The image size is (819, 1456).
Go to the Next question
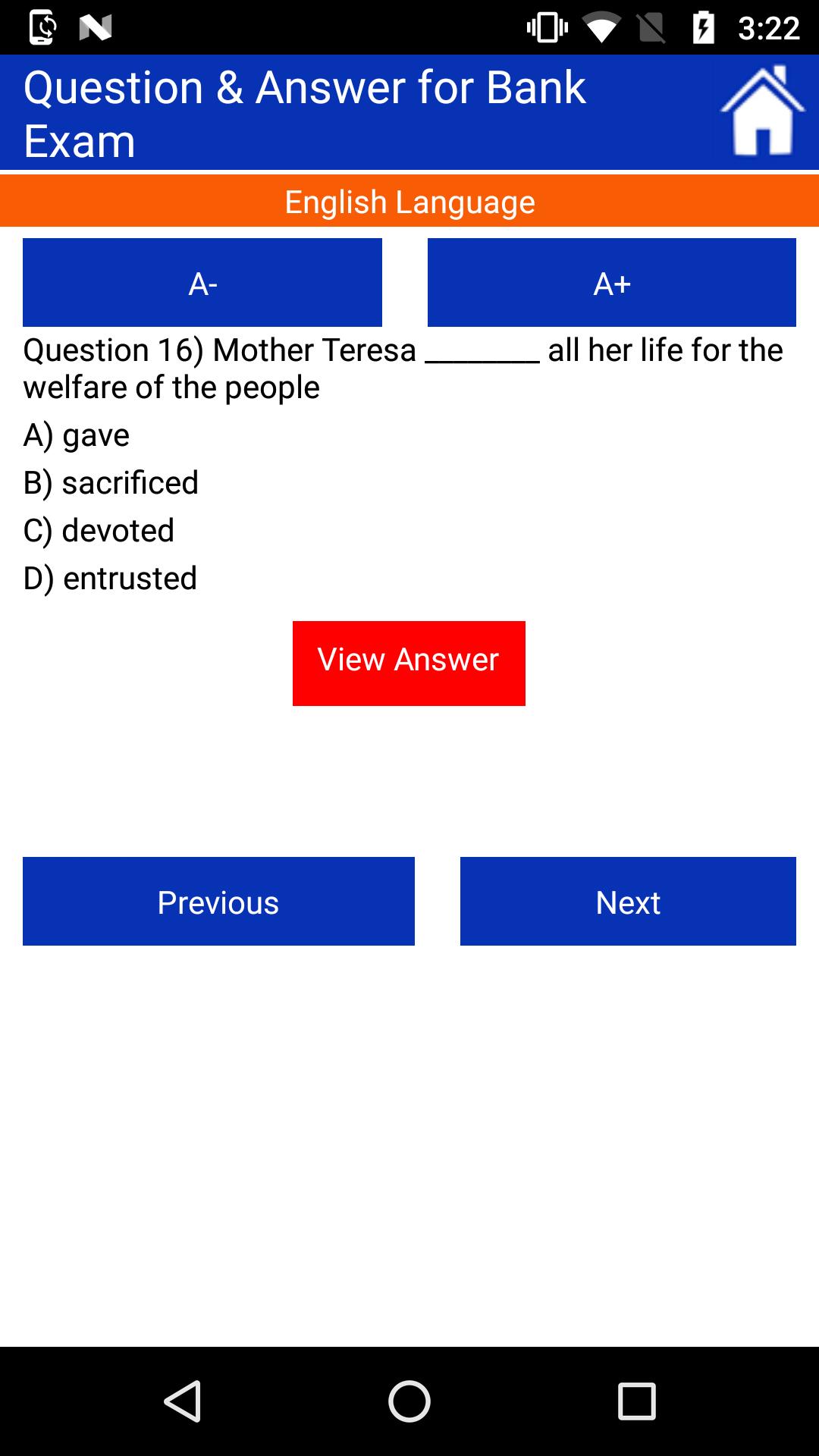(628, 902)
